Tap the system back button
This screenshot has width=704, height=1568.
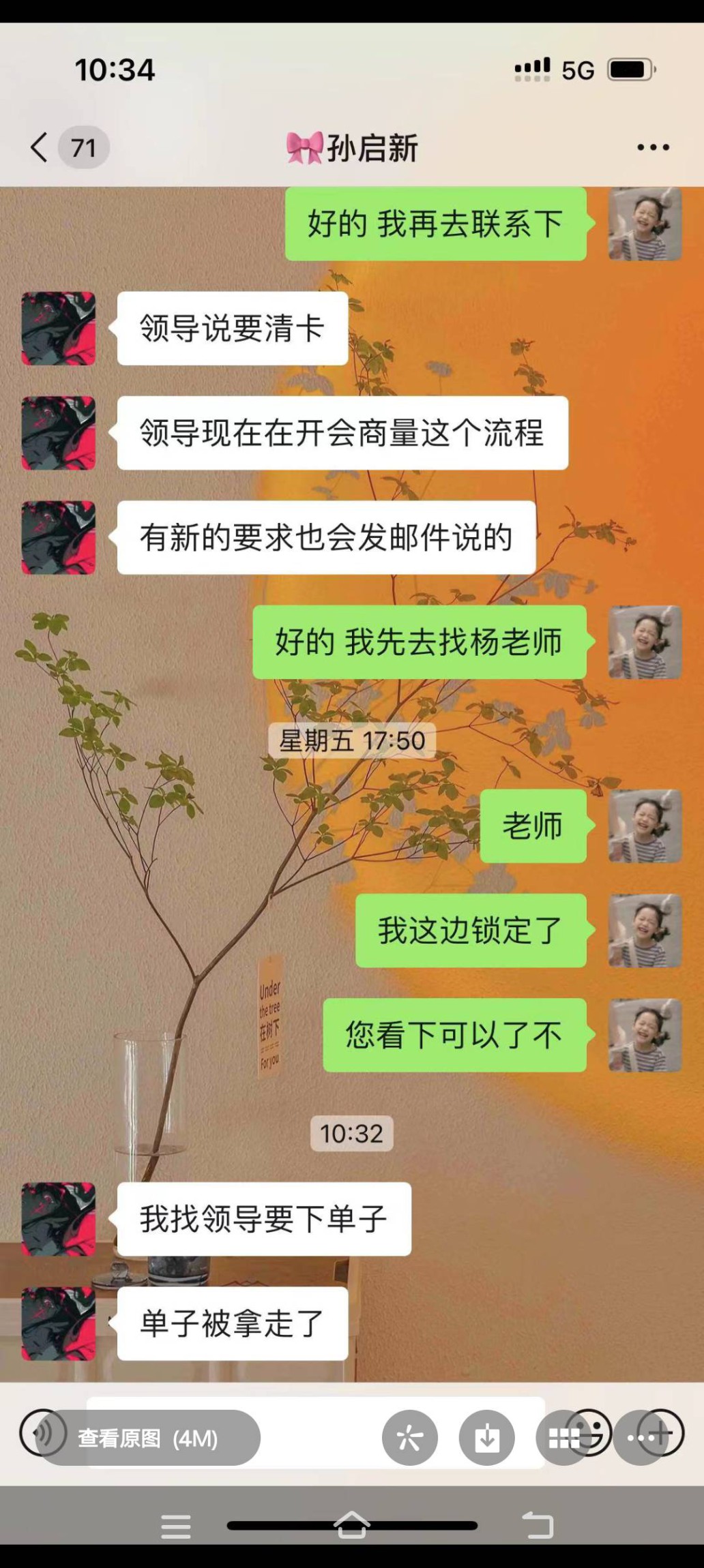pos(538,1525)
